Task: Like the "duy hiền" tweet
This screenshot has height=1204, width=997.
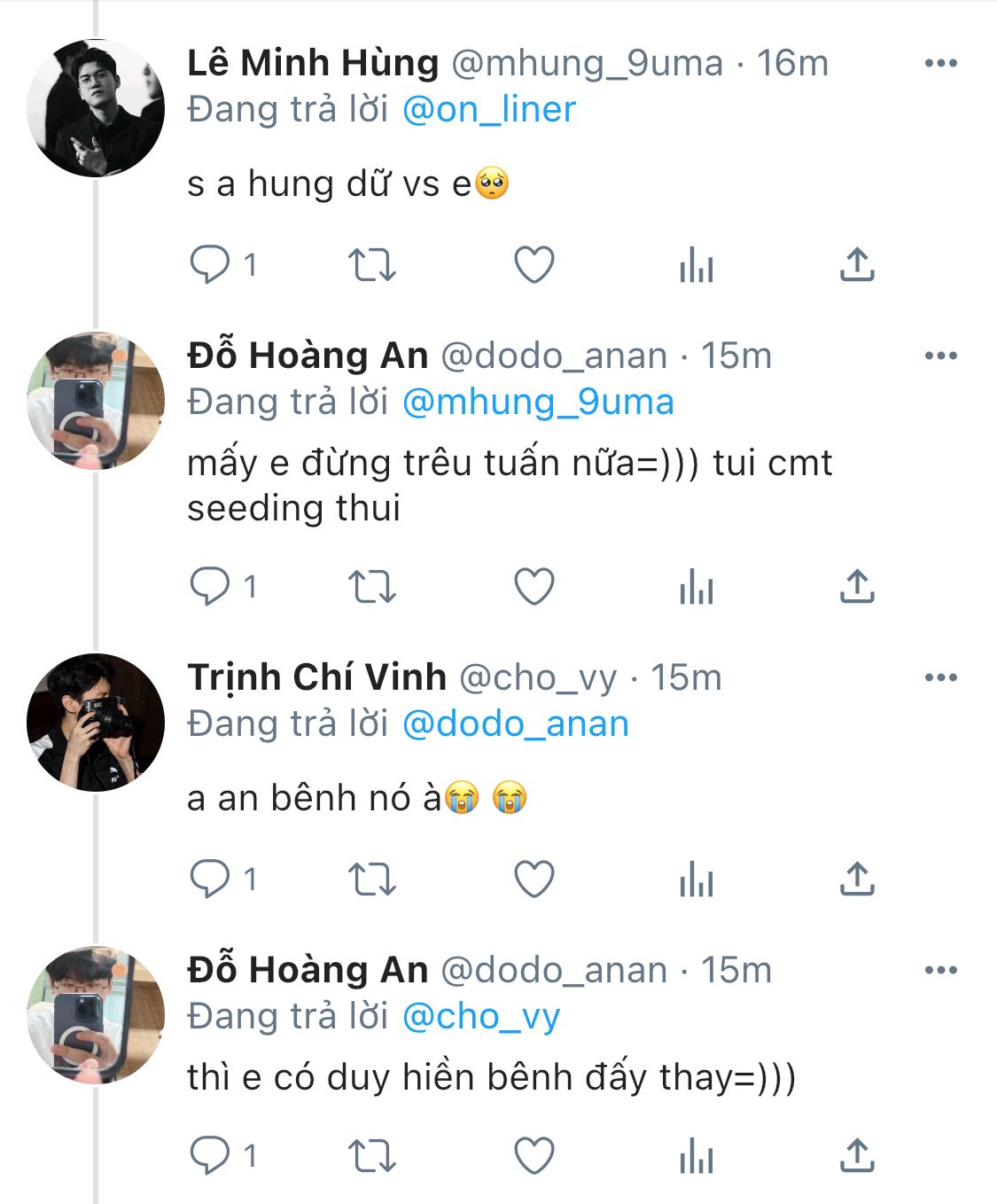Action: click(x=534, y=1155)
